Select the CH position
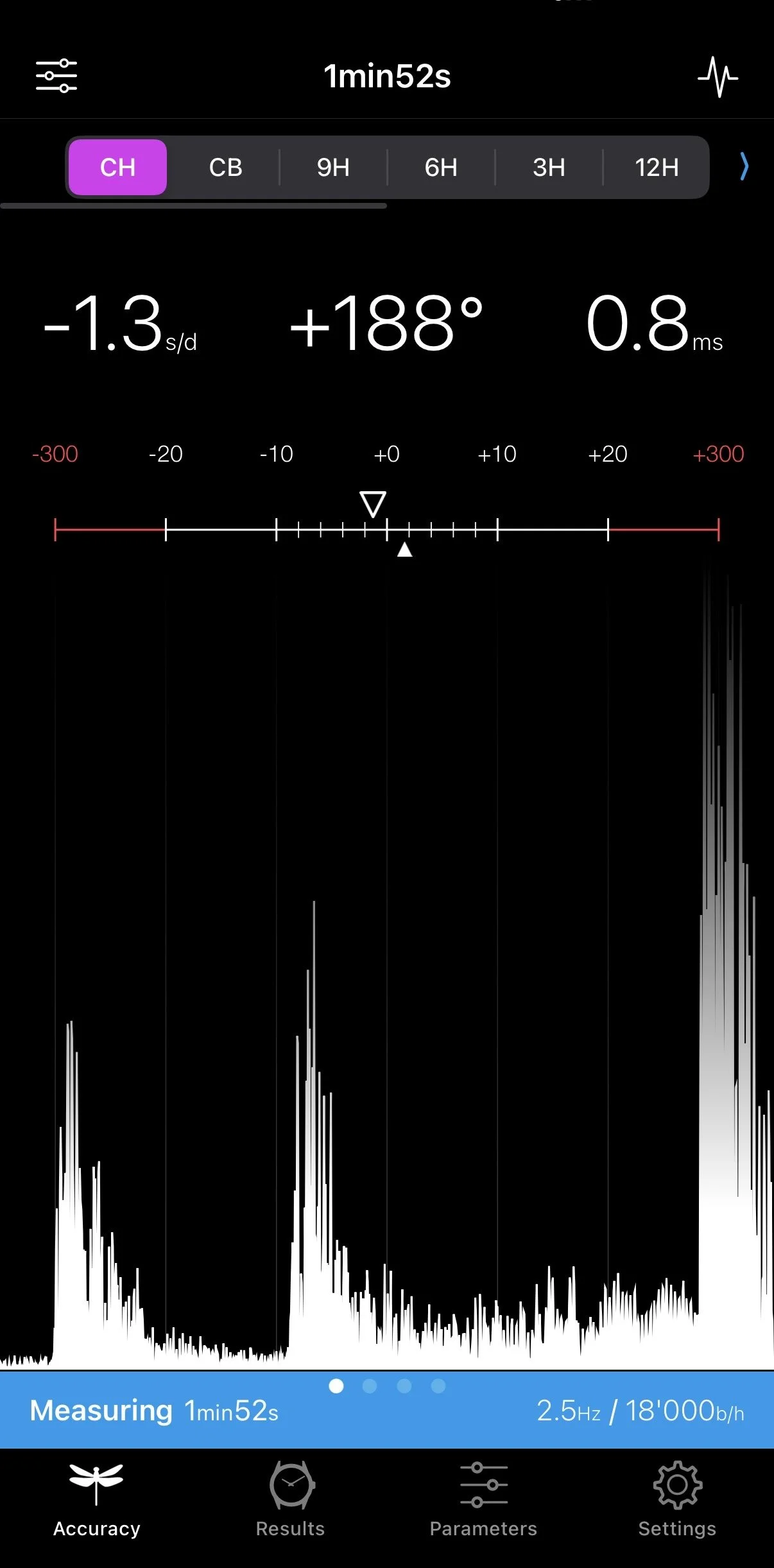Viewport: 774px width, 1568px height. [117, 168]
